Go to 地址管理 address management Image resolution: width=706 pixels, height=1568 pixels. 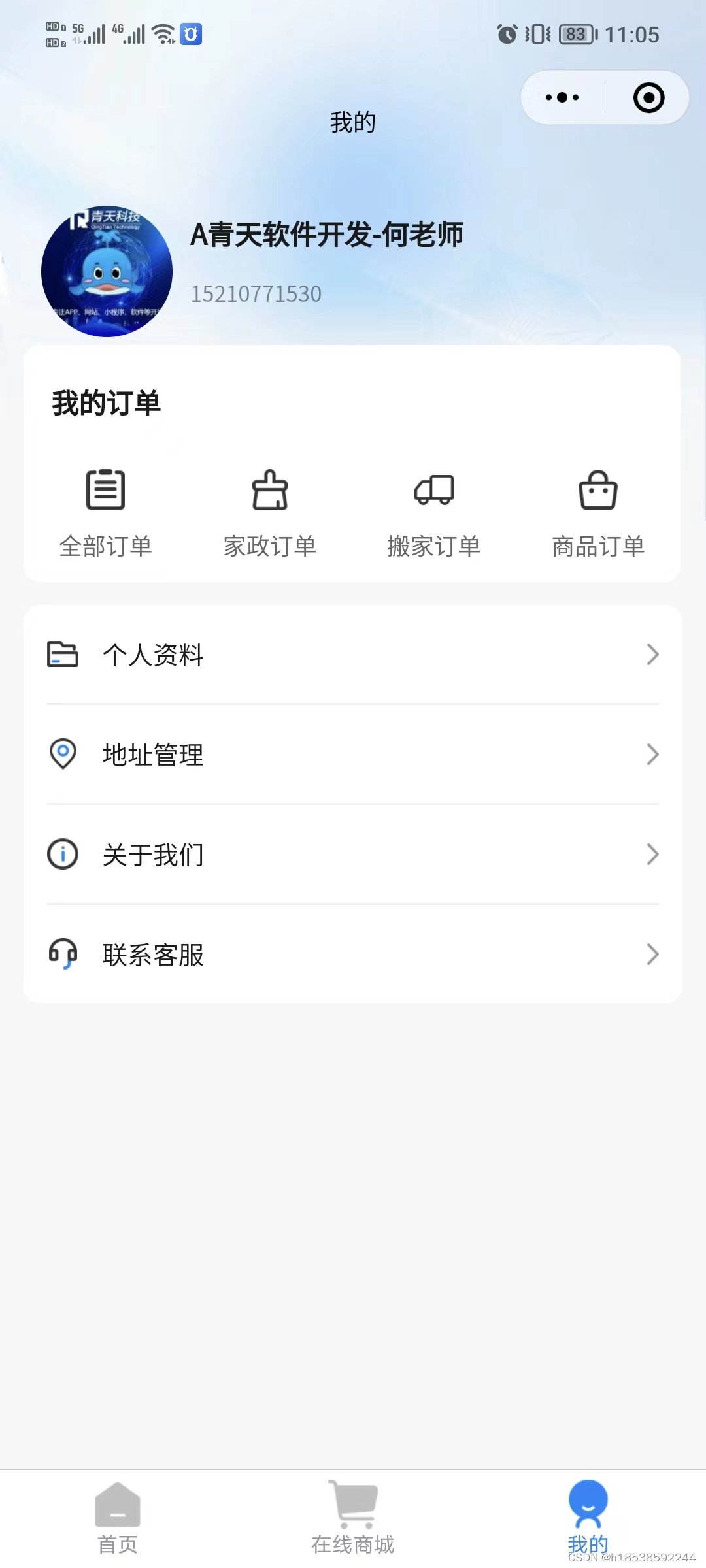point(353,755)
